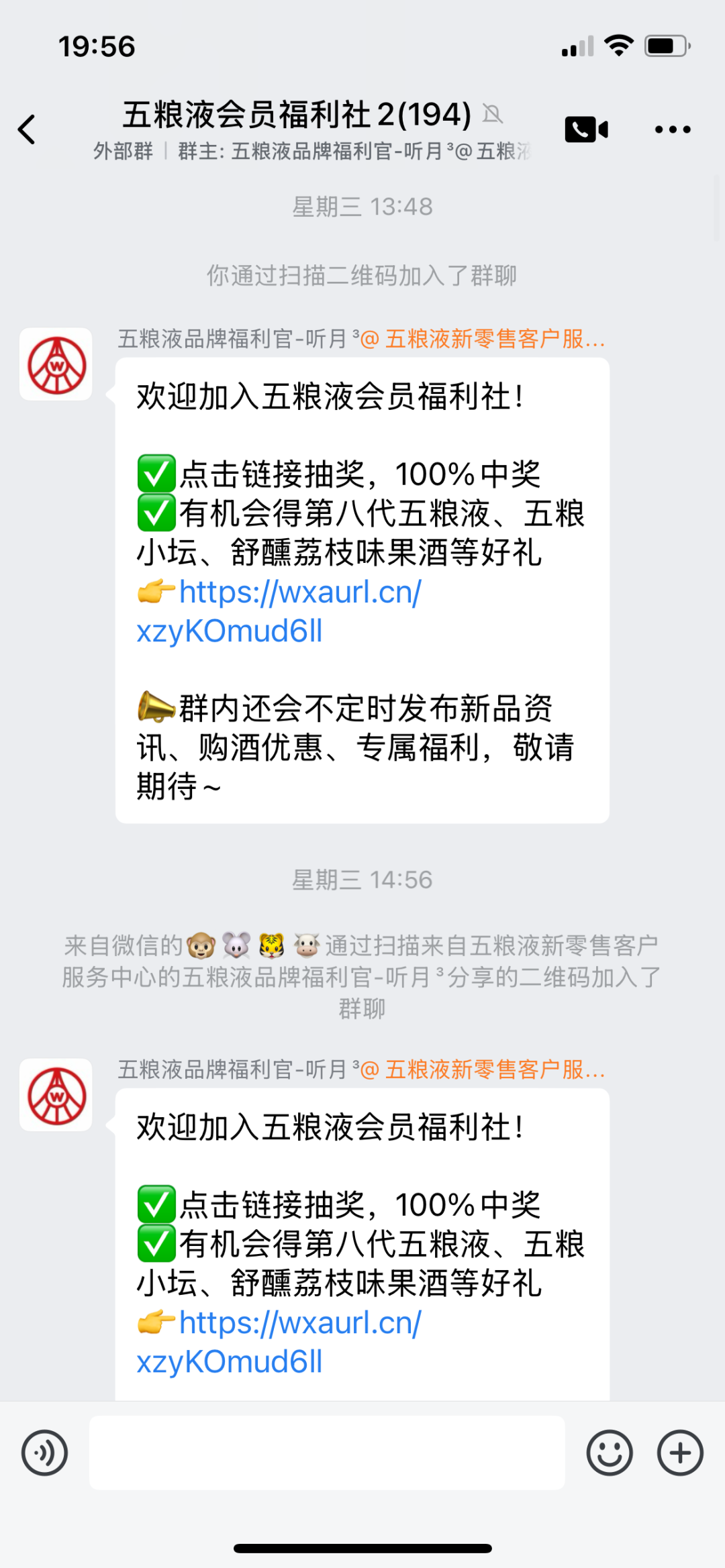This screenshot has height=1568, width=725.
Task: Focus the message text field
Action: coord(327,1453)
